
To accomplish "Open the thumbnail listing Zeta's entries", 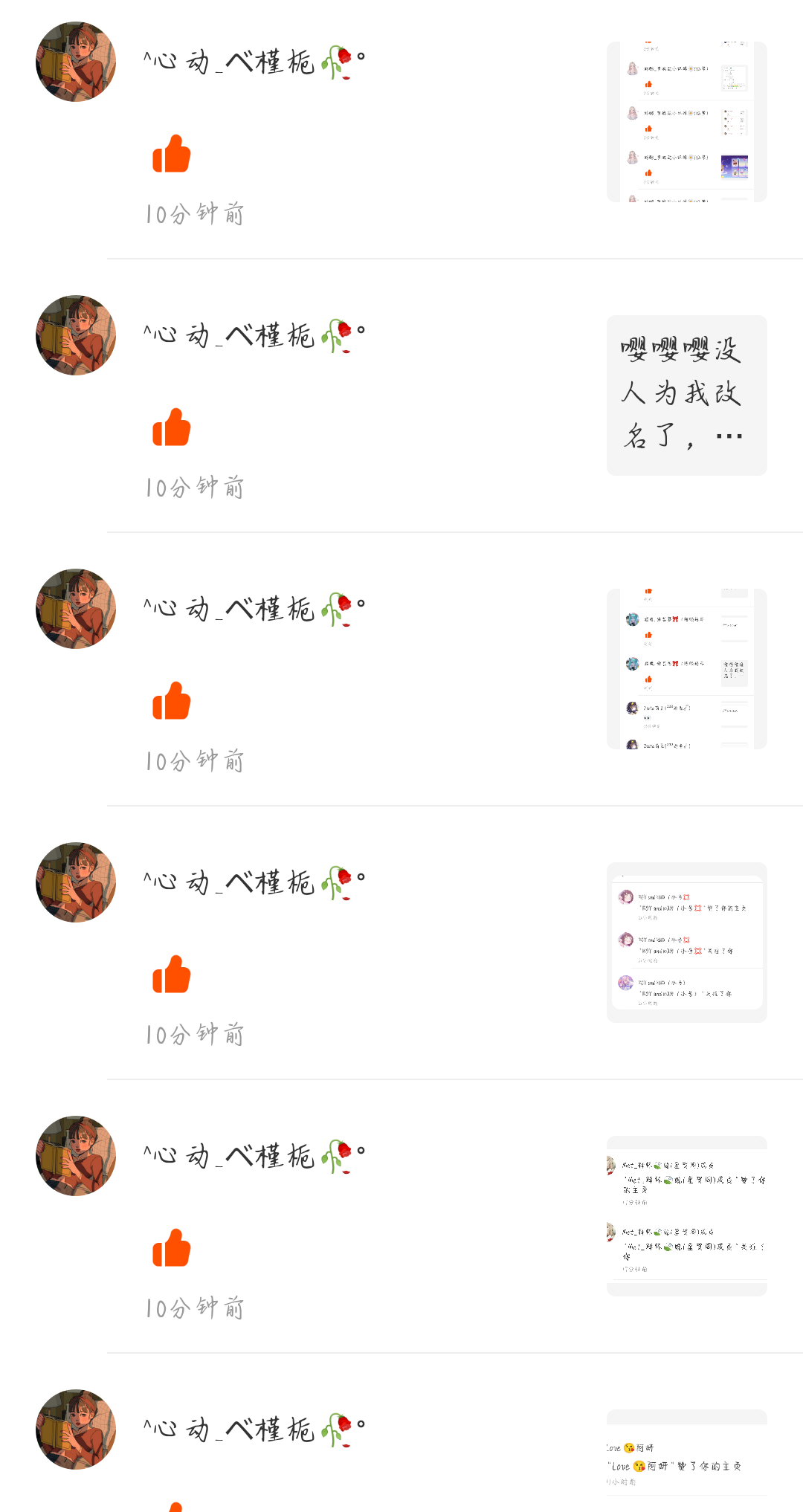I will [686, 668].
